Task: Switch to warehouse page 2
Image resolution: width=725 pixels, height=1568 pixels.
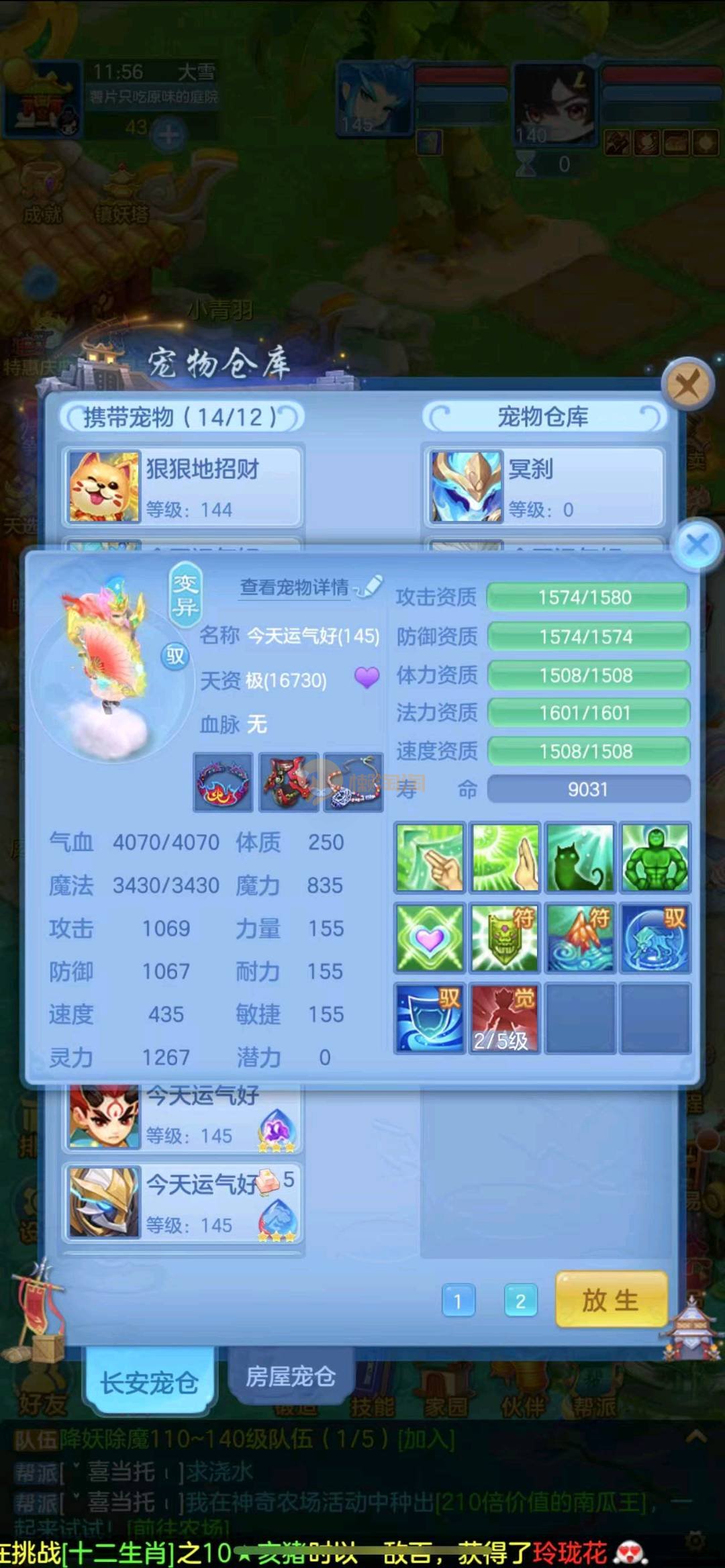Action: coord(520,1302)
